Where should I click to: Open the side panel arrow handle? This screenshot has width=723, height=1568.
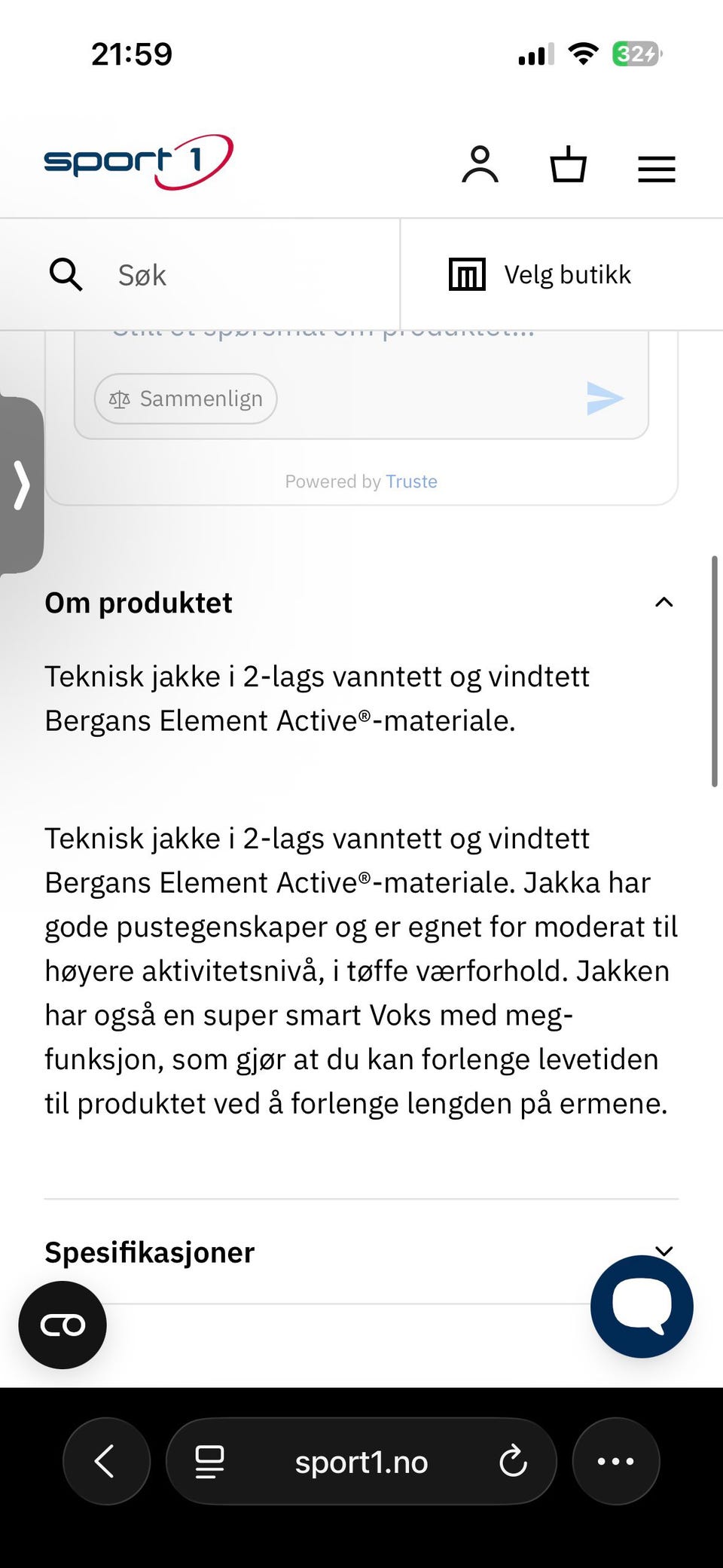pos(22,485)
